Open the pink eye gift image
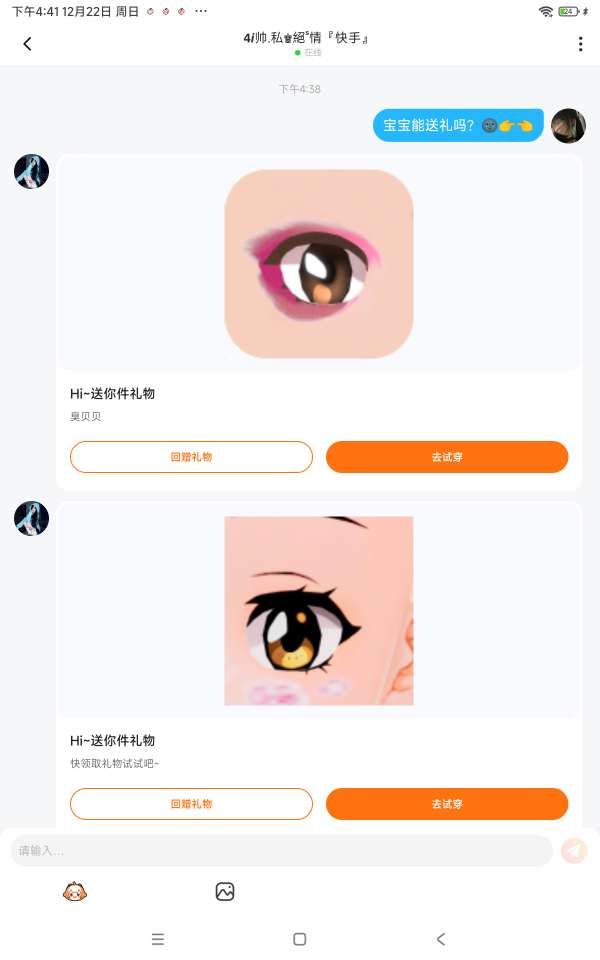 tap(318, 264)
